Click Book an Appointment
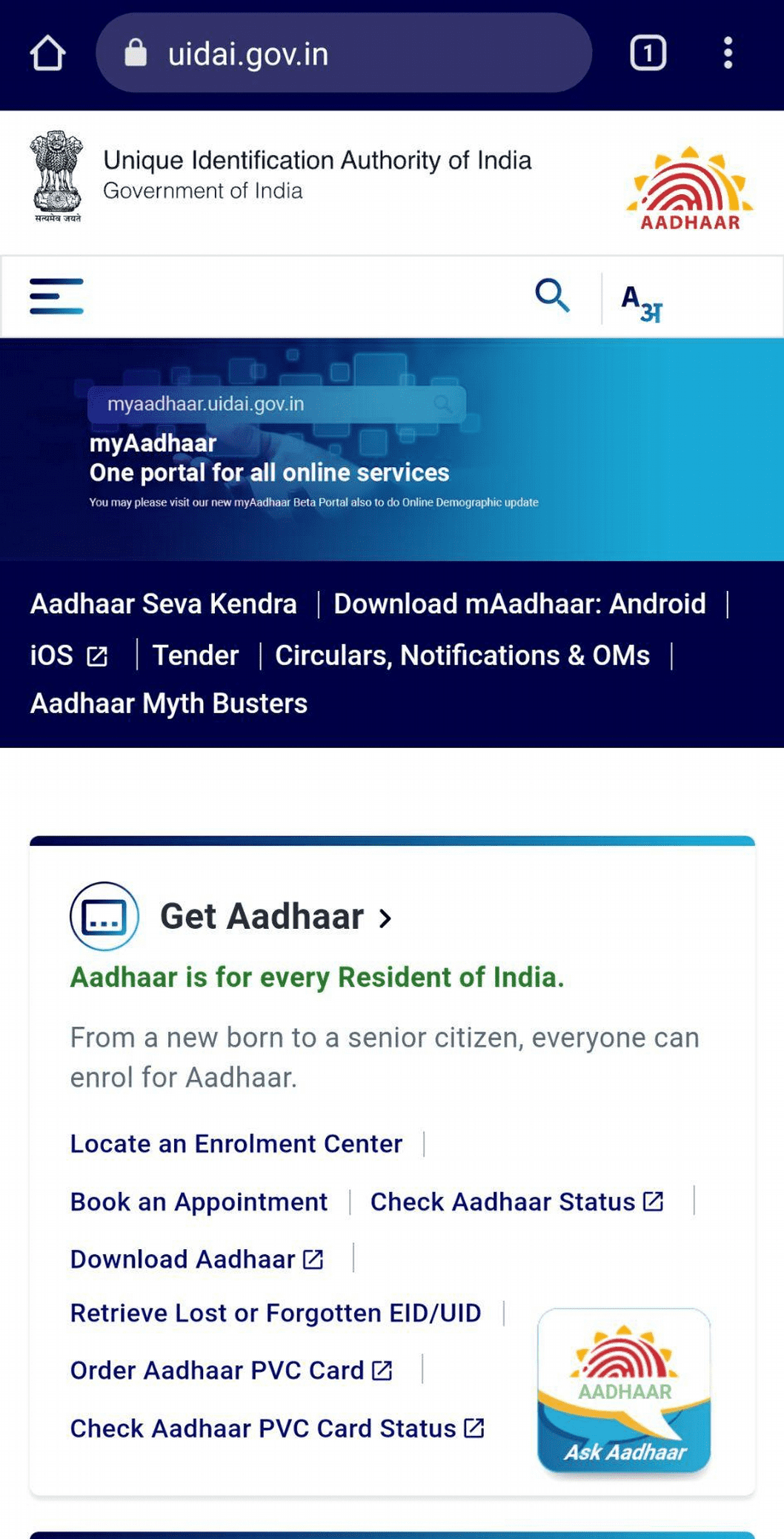This screenshot has height=1539, width=784. coord(198,1202)
